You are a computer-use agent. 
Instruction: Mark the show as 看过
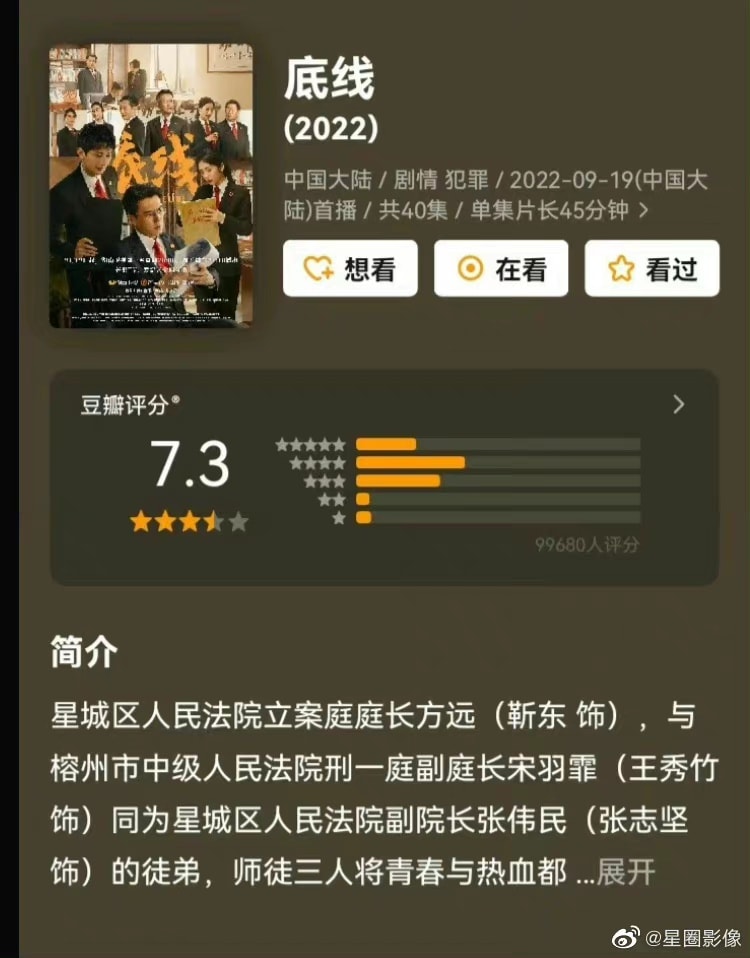click(x=652, y=268)
